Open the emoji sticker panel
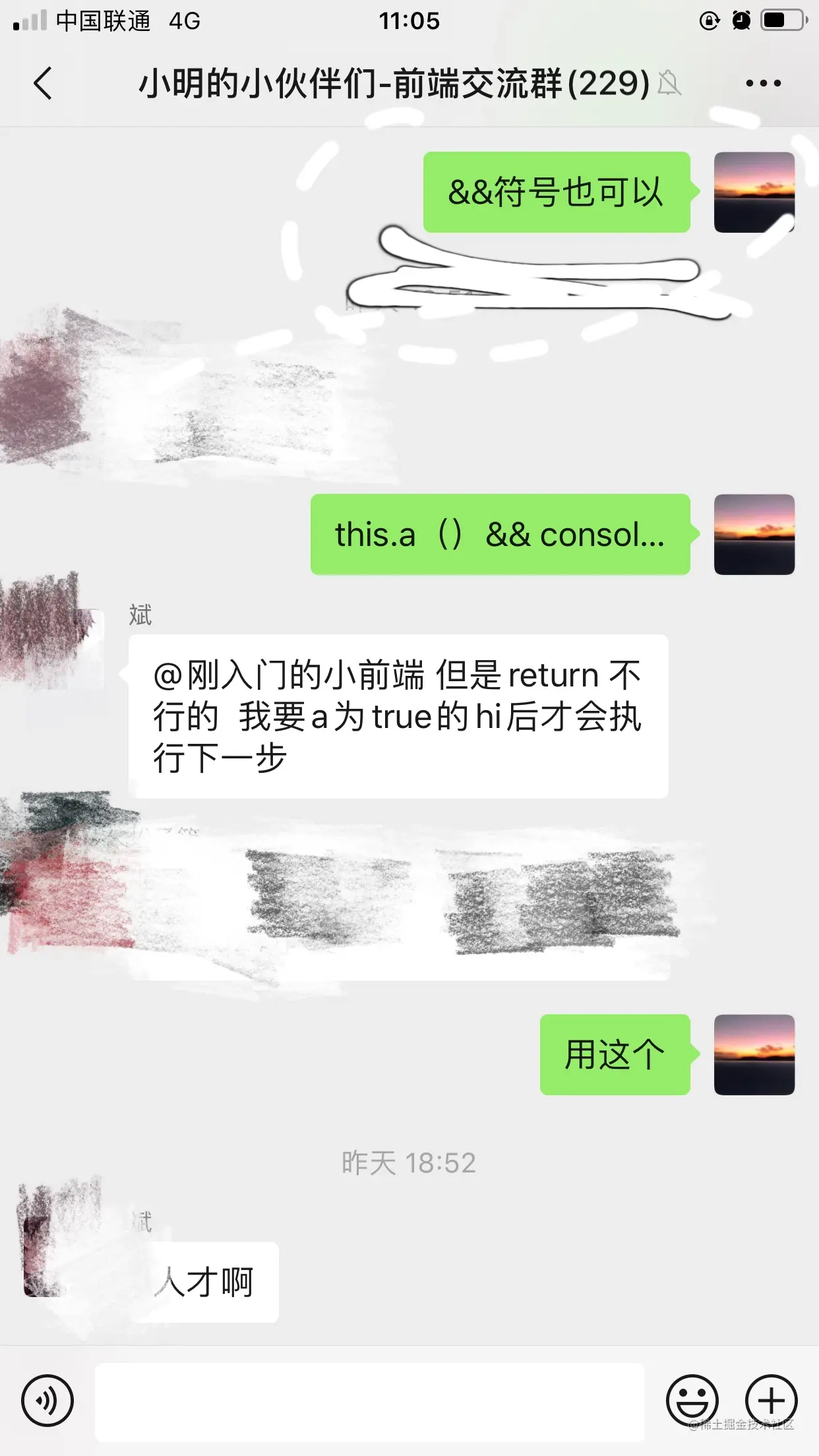 click(x=692, y=1400)
